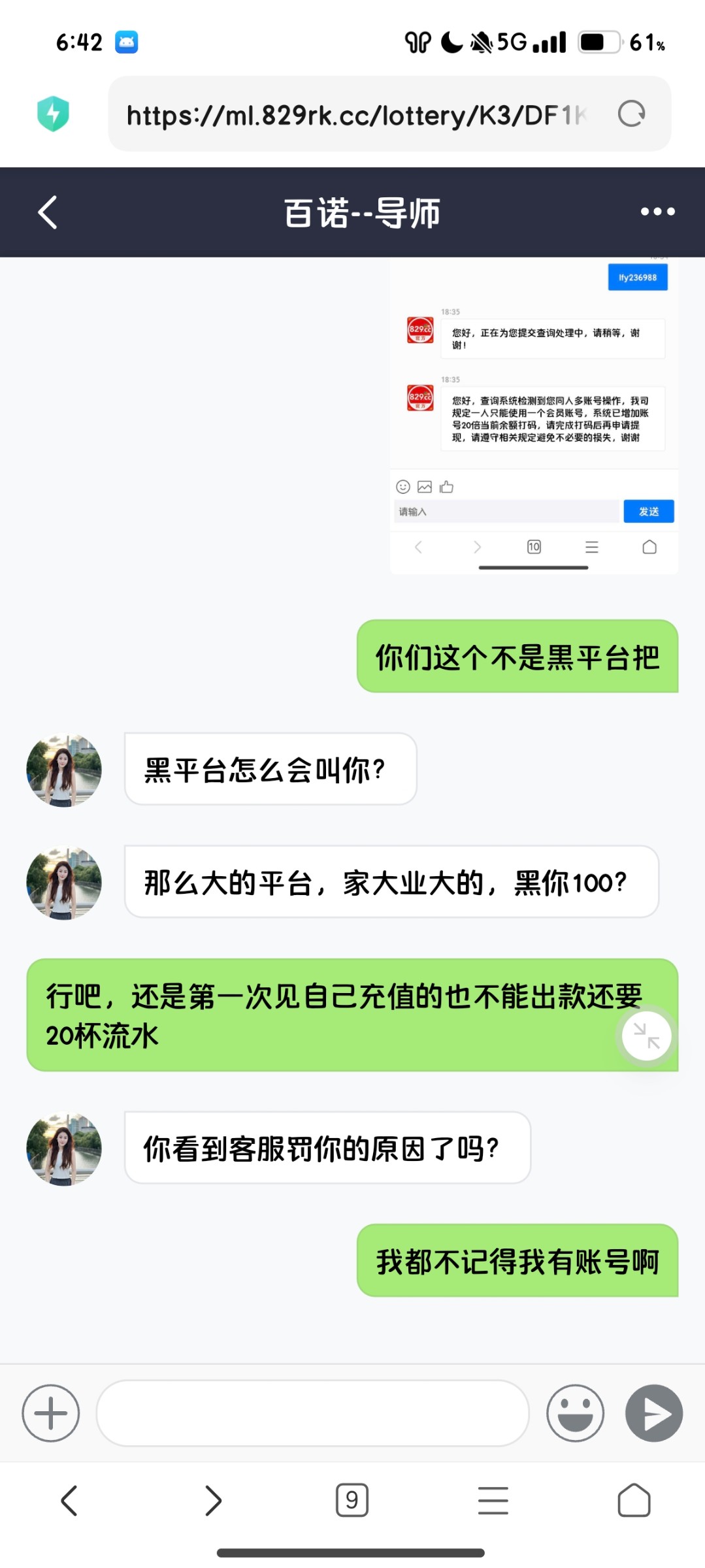Screen dimensions: 705x1568
Task: Tap the avatar beside 黑平台怎么会叫你?
Action: pyautogui.click(x=64, y=770)
